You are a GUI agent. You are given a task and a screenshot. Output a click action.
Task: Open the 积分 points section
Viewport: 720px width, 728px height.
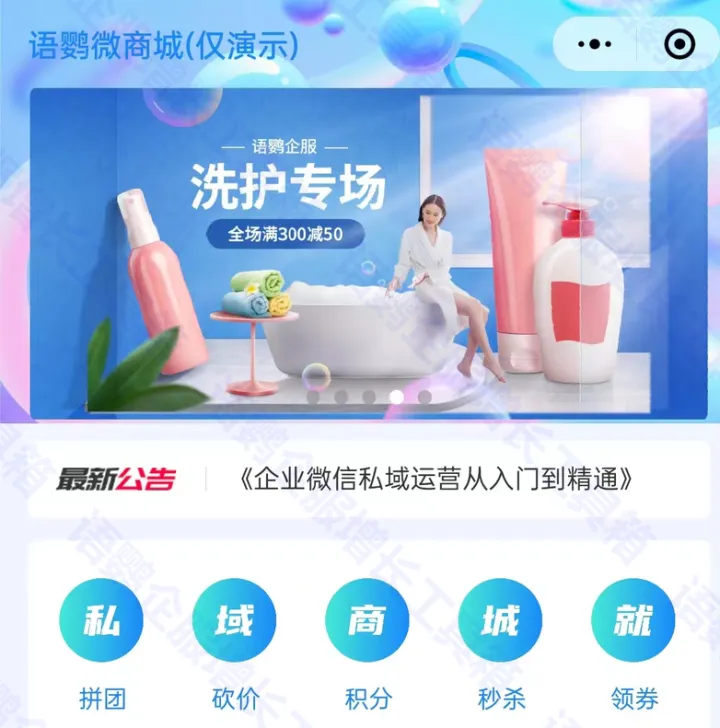click(x=367, y=640)
